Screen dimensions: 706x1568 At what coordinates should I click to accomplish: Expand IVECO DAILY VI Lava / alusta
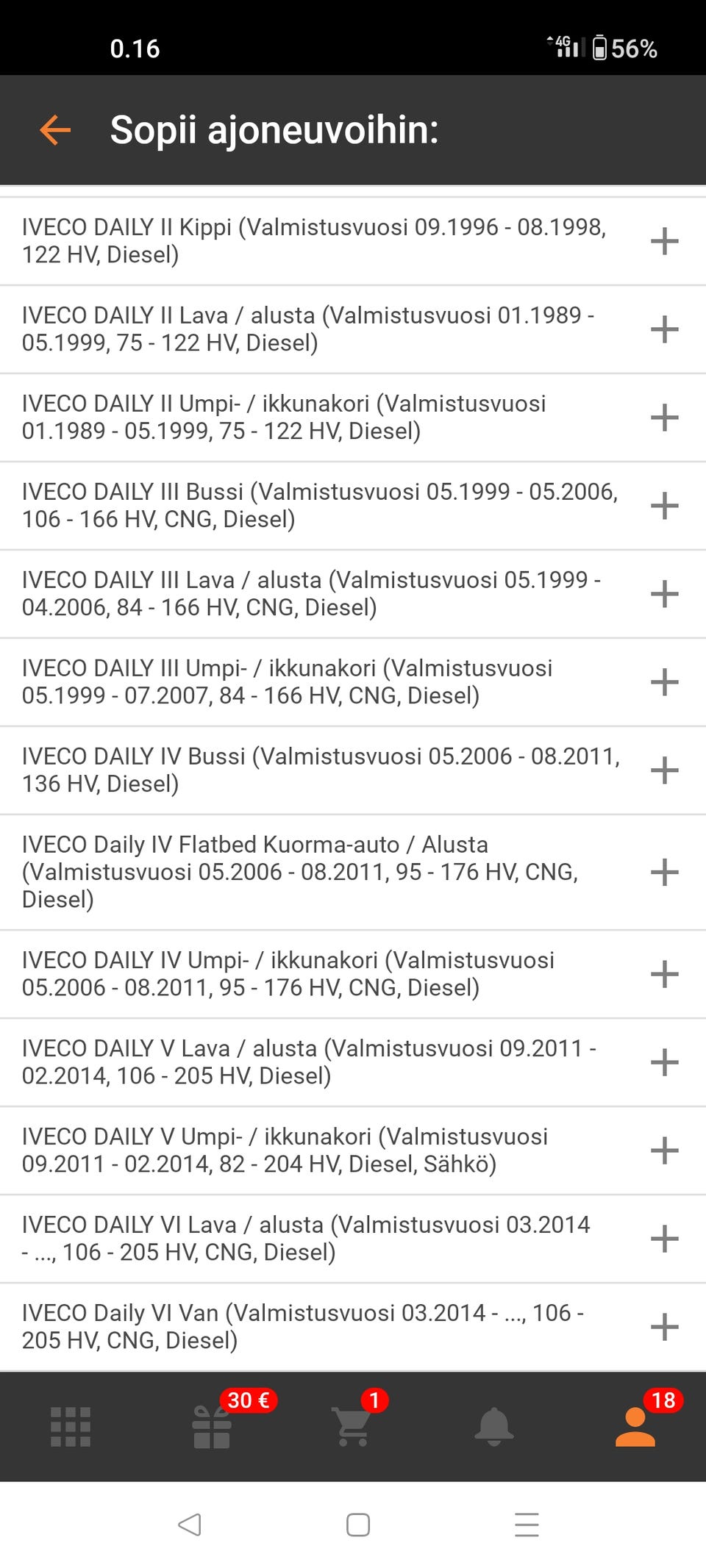point(664,1239)
